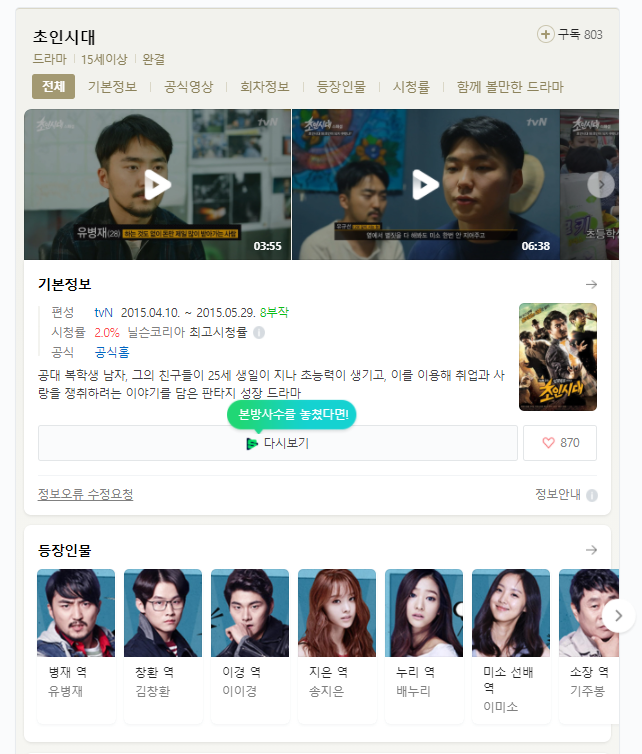Show next videos with the carousel arrow

pyautogui.click(x=600, y=184)
